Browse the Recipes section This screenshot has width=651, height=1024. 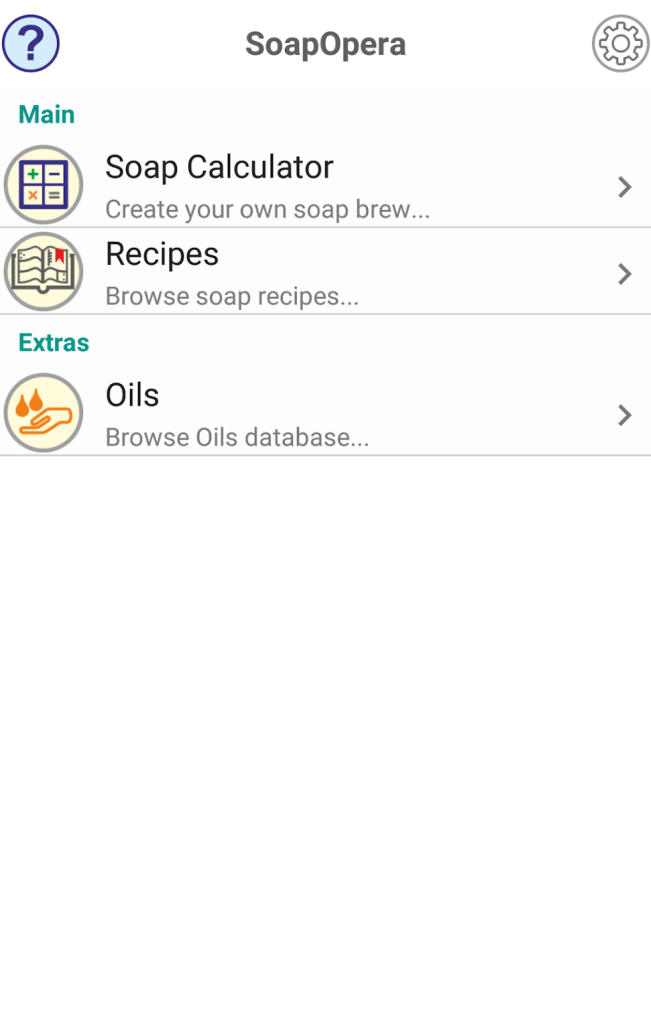click(325, 272)
